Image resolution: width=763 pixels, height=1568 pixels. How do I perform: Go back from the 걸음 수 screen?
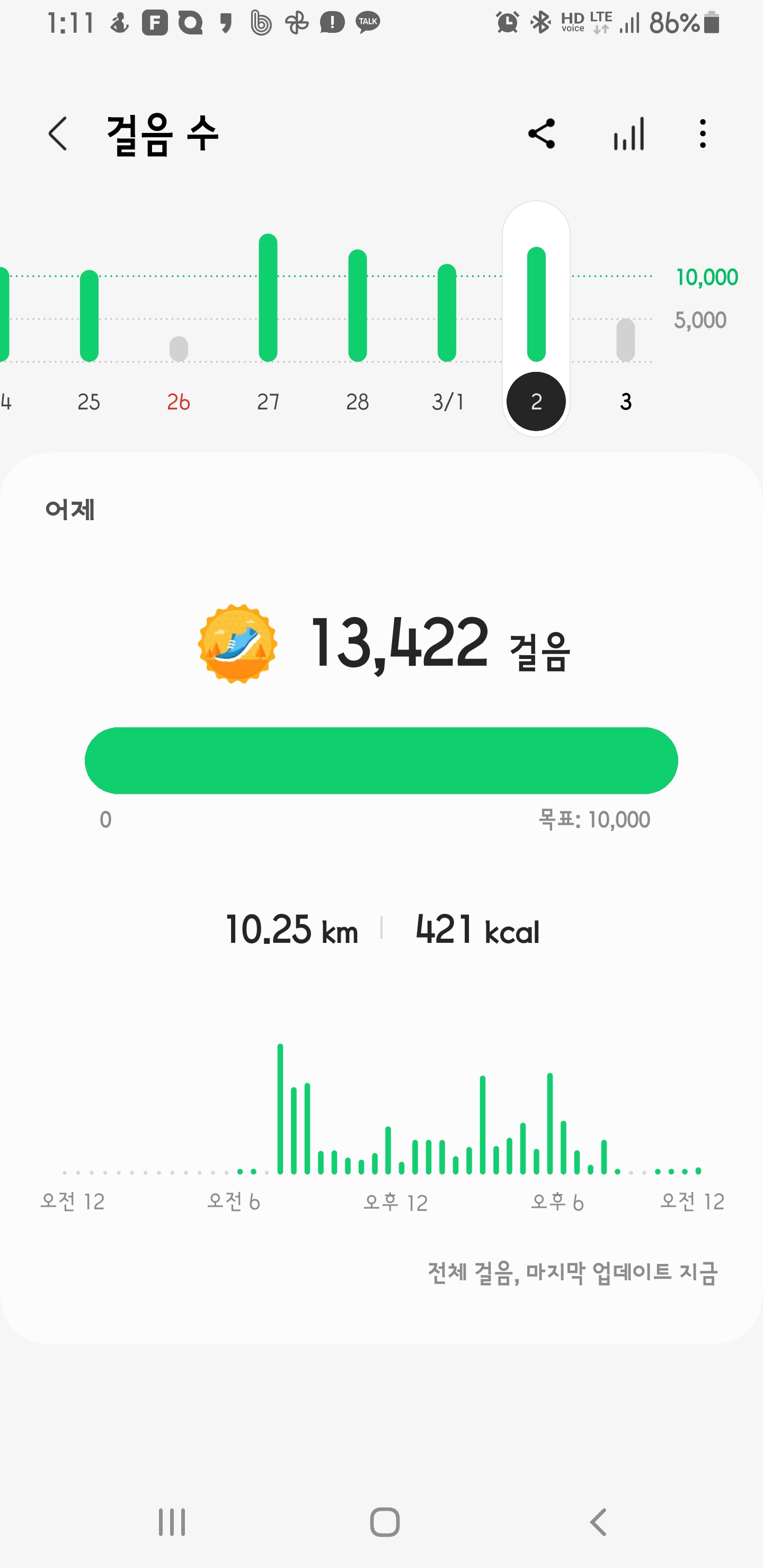58,134
